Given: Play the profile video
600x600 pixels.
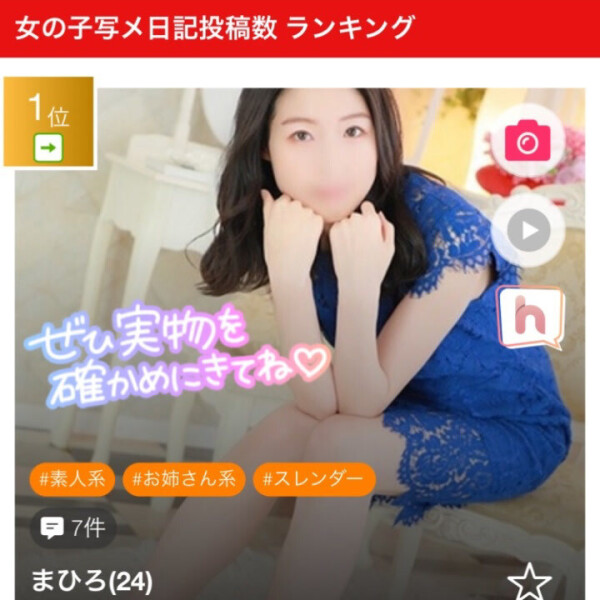Looking at the screenshot, I should coord(529,231).
